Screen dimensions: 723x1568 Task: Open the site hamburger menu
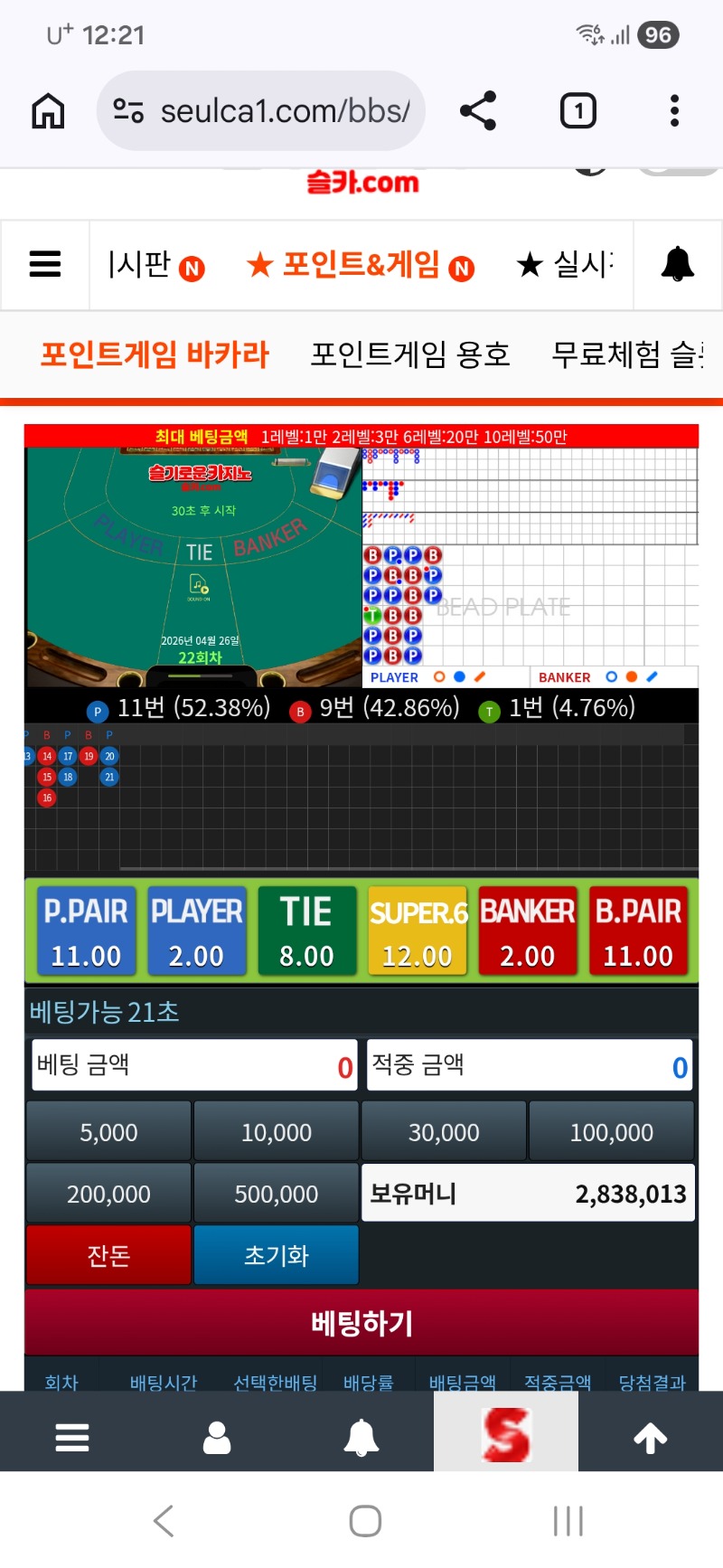pyautogui.click(x=45, y=265)
